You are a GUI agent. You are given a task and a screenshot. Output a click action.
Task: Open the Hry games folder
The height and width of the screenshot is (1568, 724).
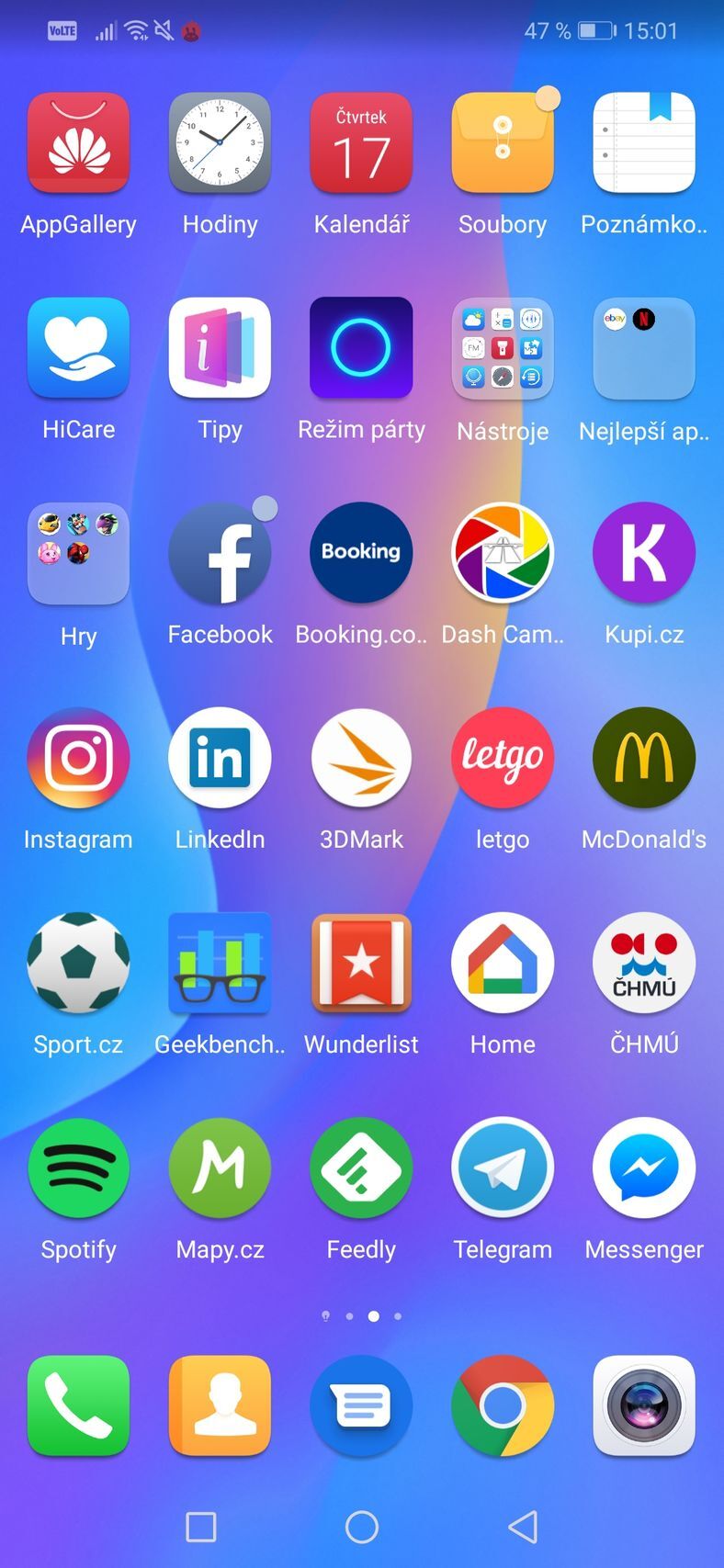[x=78, y=552]
